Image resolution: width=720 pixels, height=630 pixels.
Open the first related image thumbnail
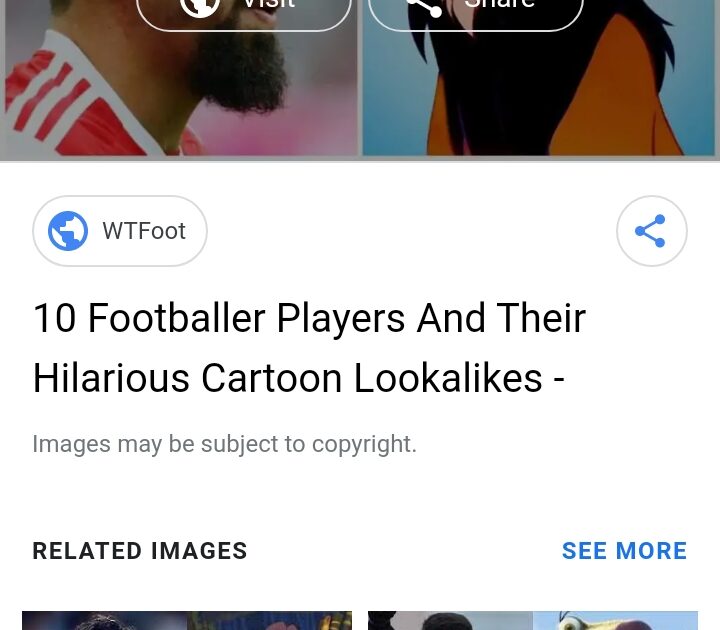point(187,620)
